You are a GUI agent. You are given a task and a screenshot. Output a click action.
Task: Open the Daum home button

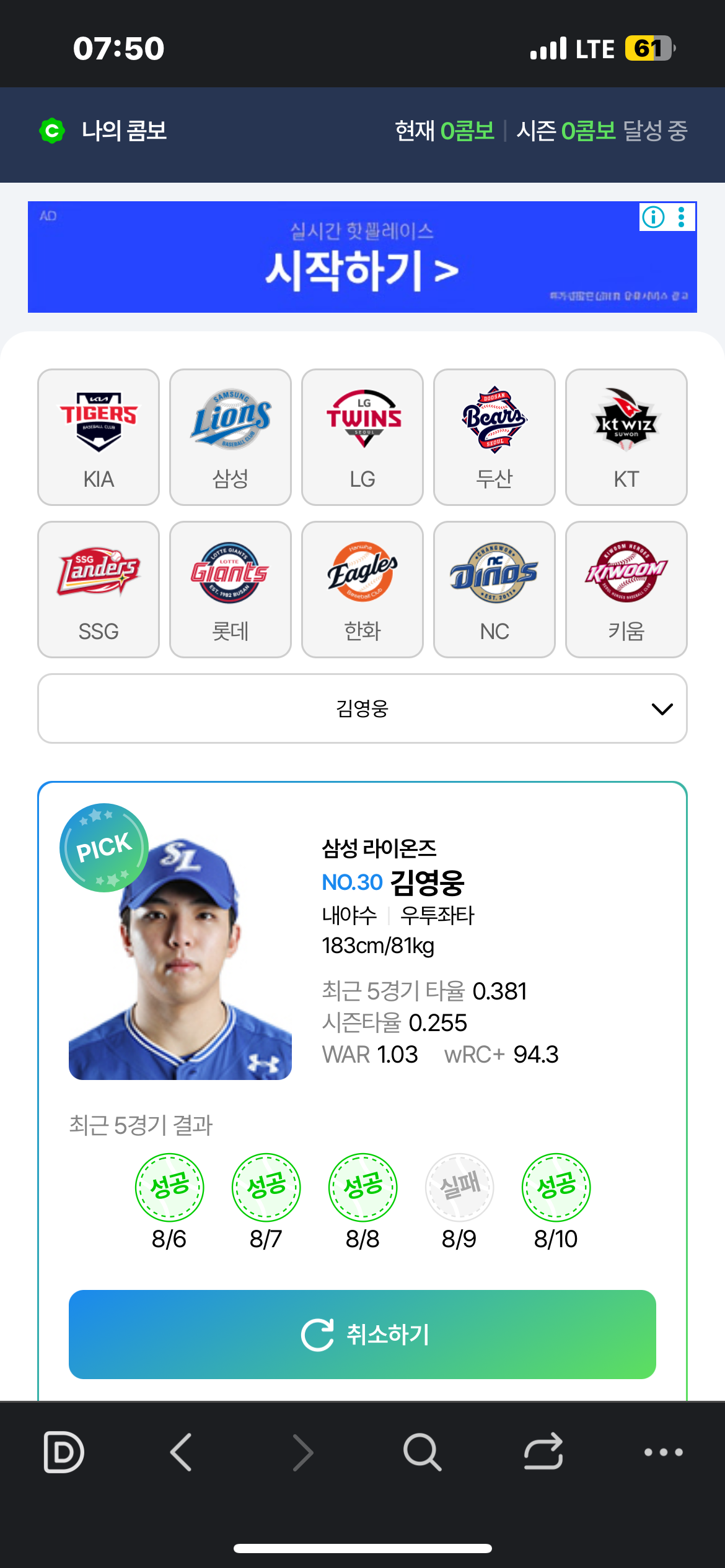point(64,1452)
